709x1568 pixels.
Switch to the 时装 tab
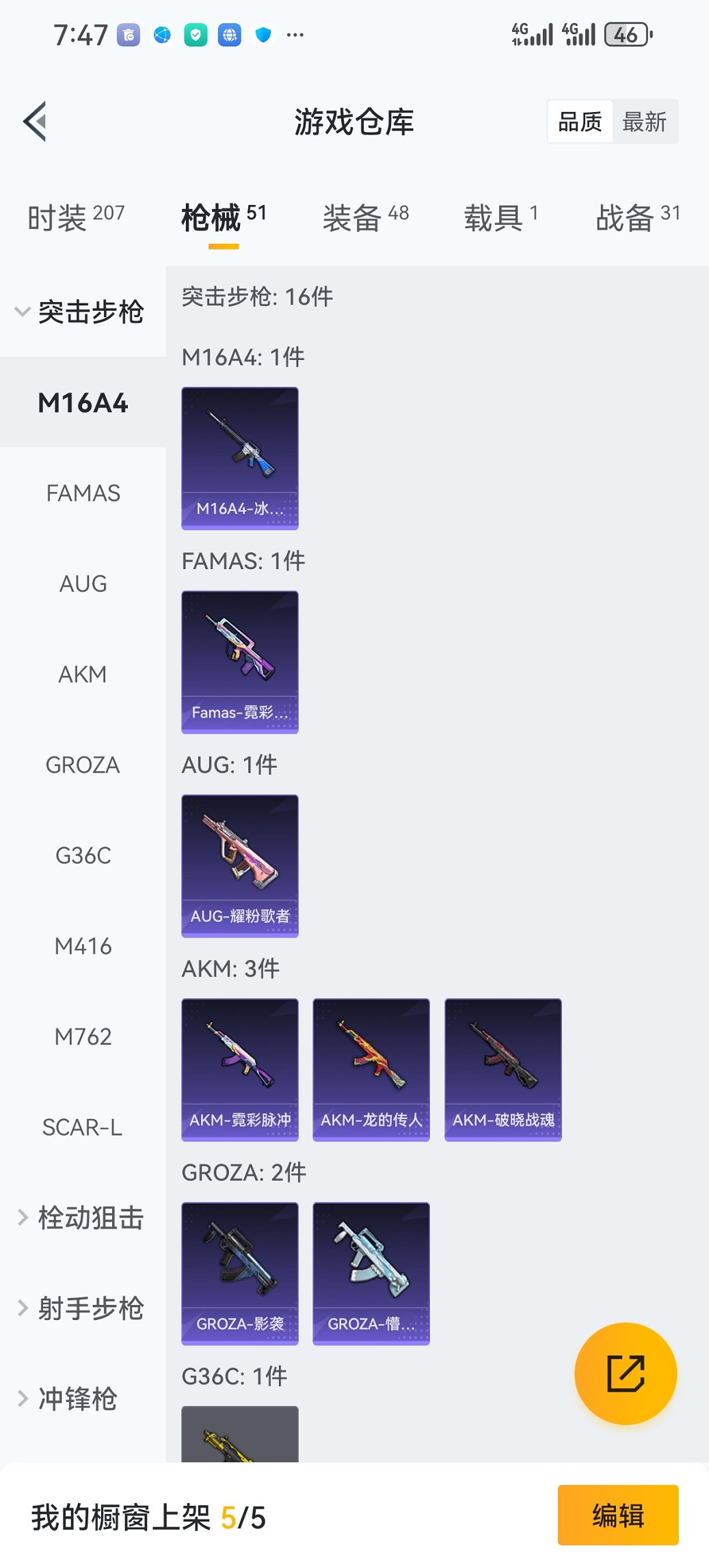pos(75,217)
